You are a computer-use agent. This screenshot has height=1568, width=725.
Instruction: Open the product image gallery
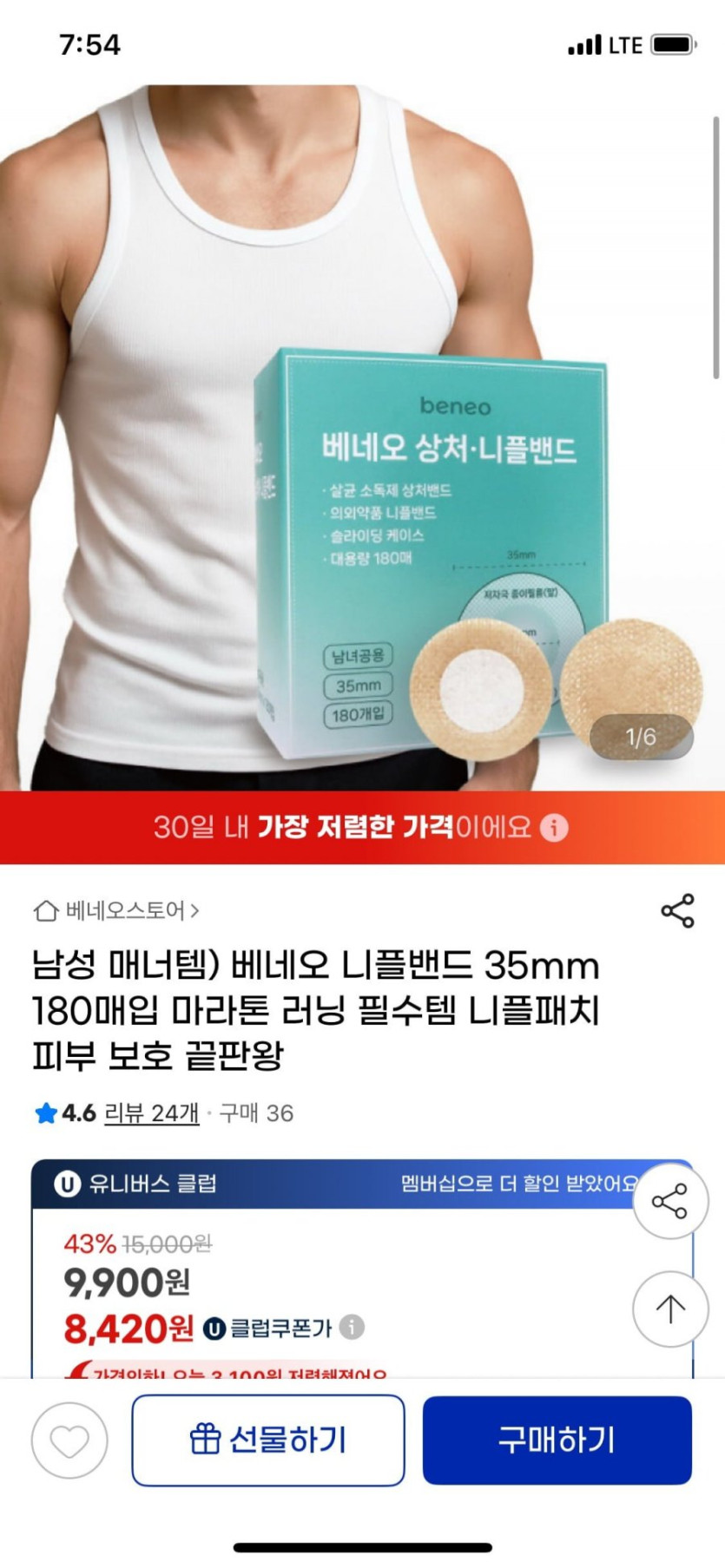click(362, 437)
